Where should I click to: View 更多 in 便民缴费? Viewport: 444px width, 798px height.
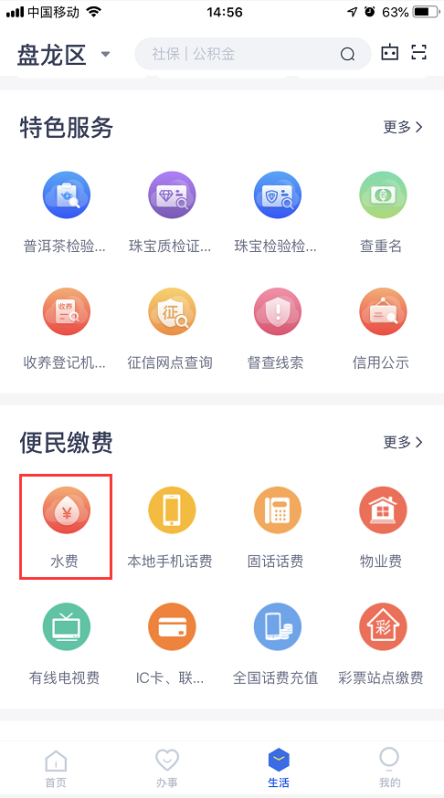tap(403, 442)
